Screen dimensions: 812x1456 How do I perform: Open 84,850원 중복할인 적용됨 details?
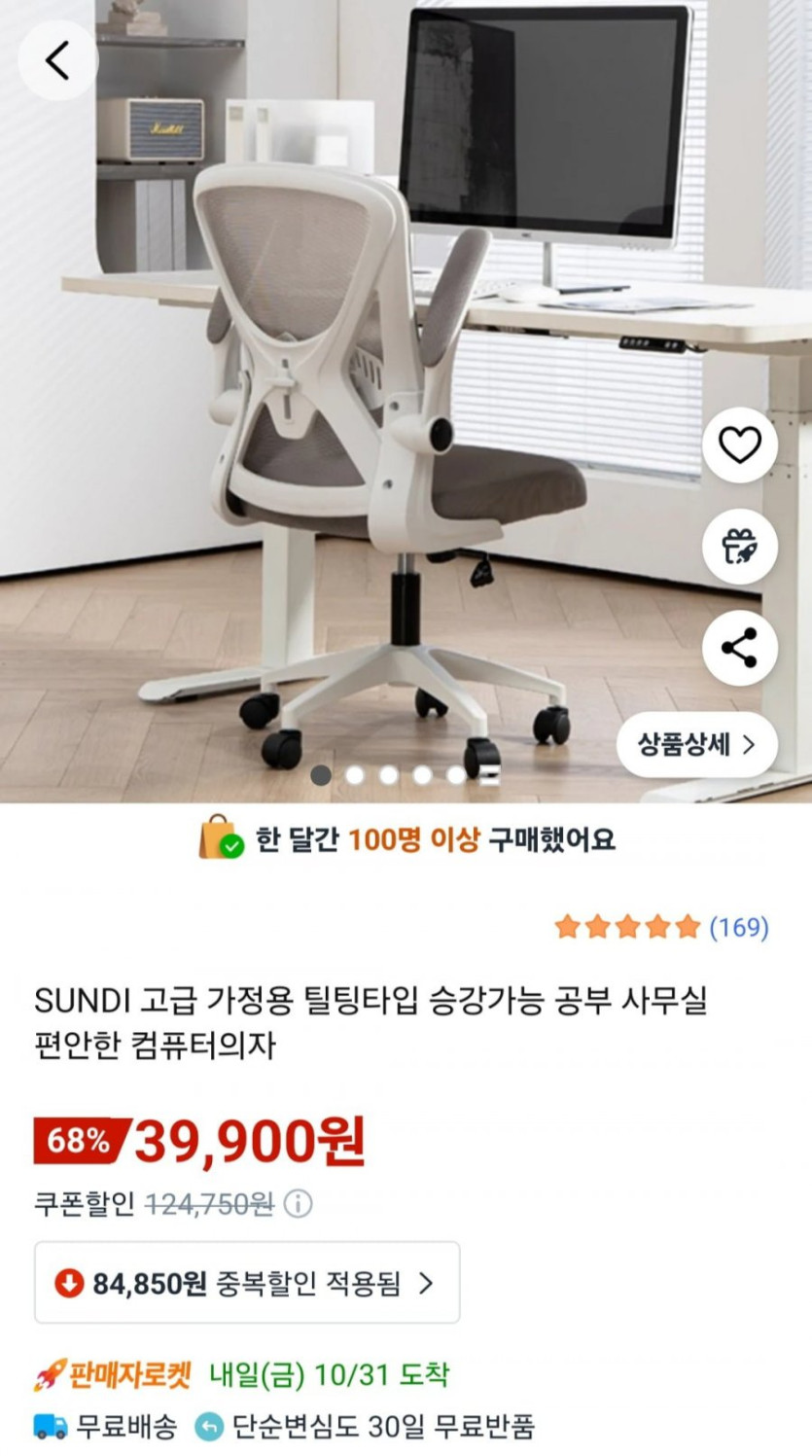[x=247, y=1283]
